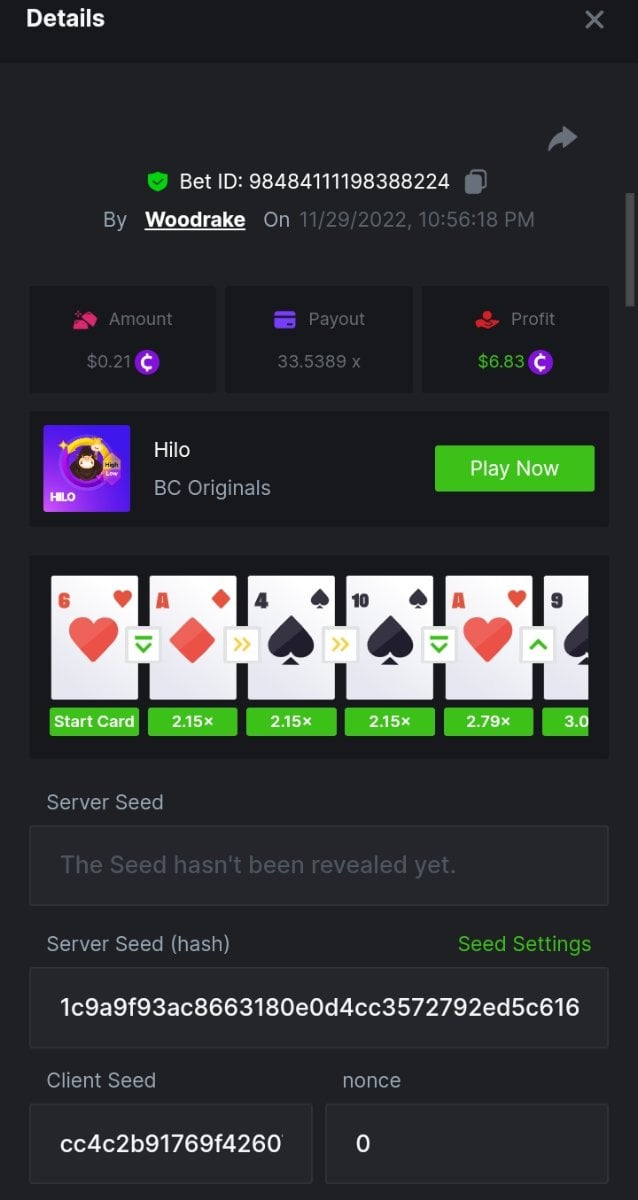Tap the Play Now button

514,468
